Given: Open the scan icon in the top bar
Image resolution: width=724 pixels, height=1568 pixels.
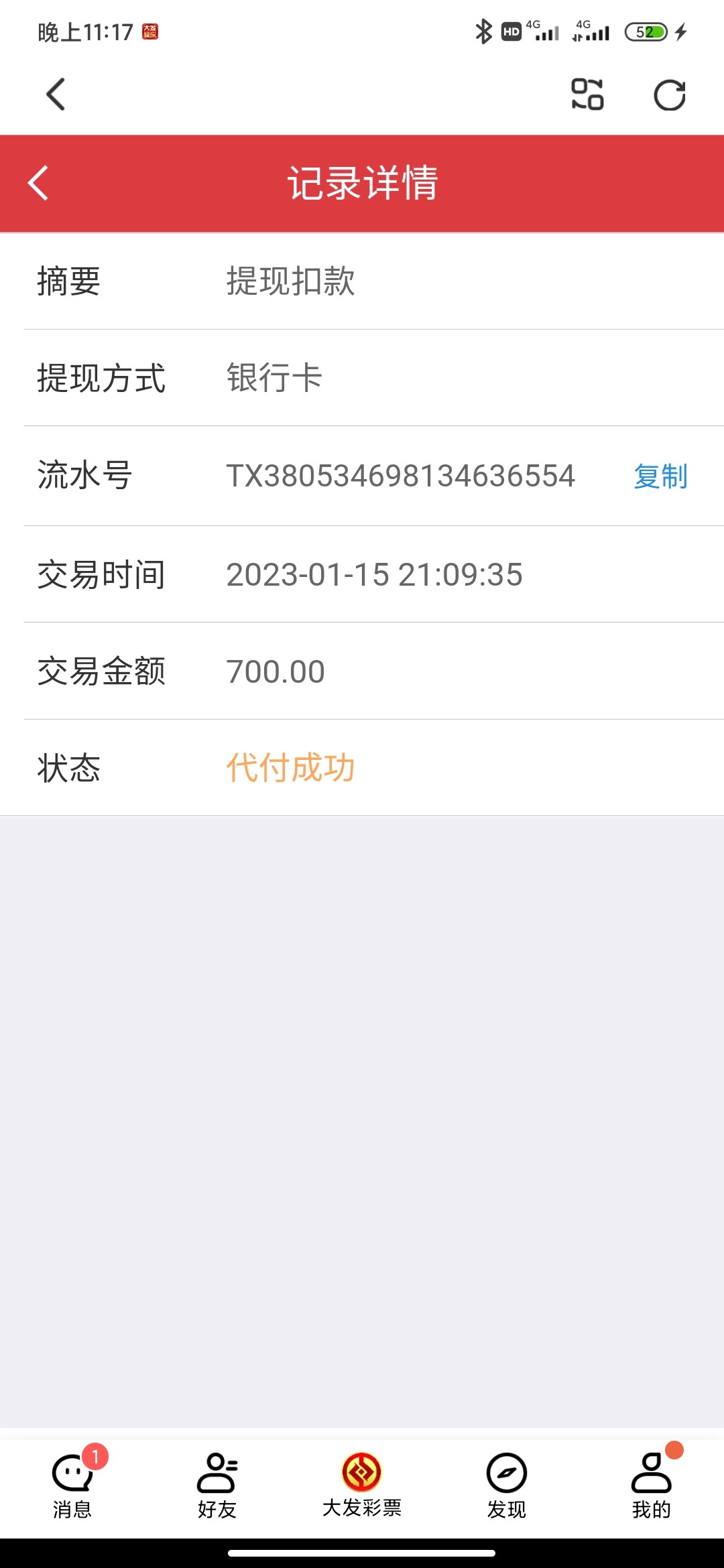Looking at the screenshot, I should 587,94.
